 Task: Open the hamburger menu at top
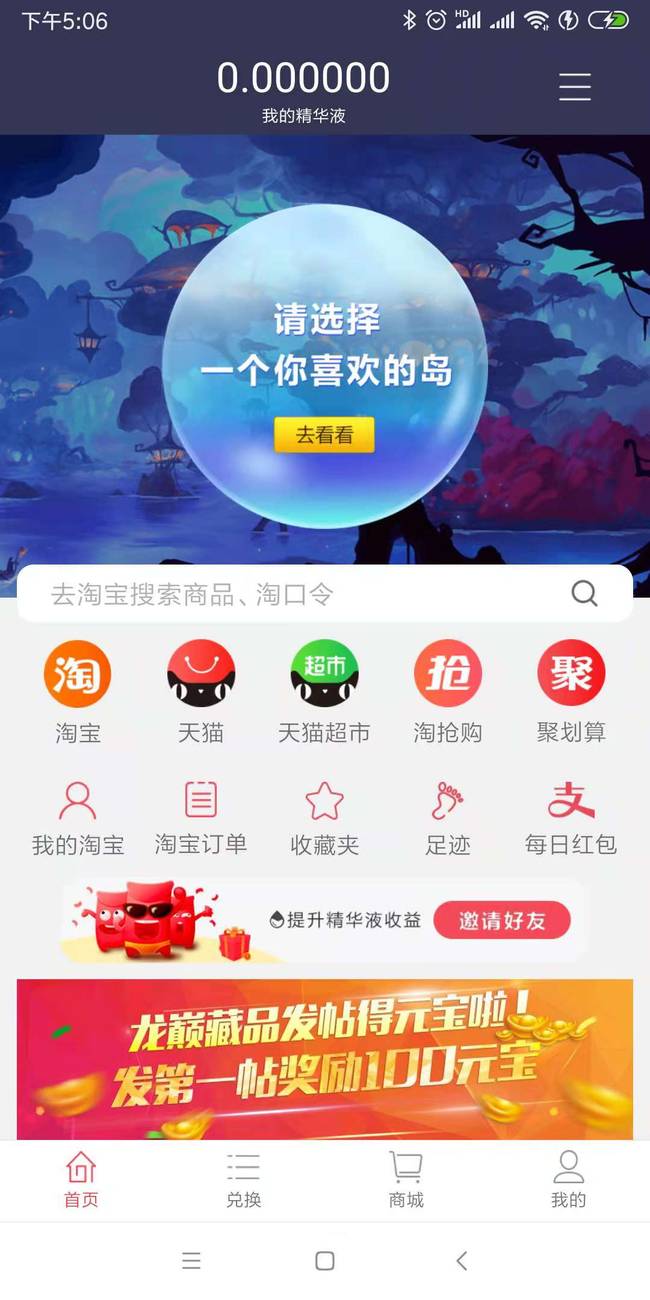[574, 87]
